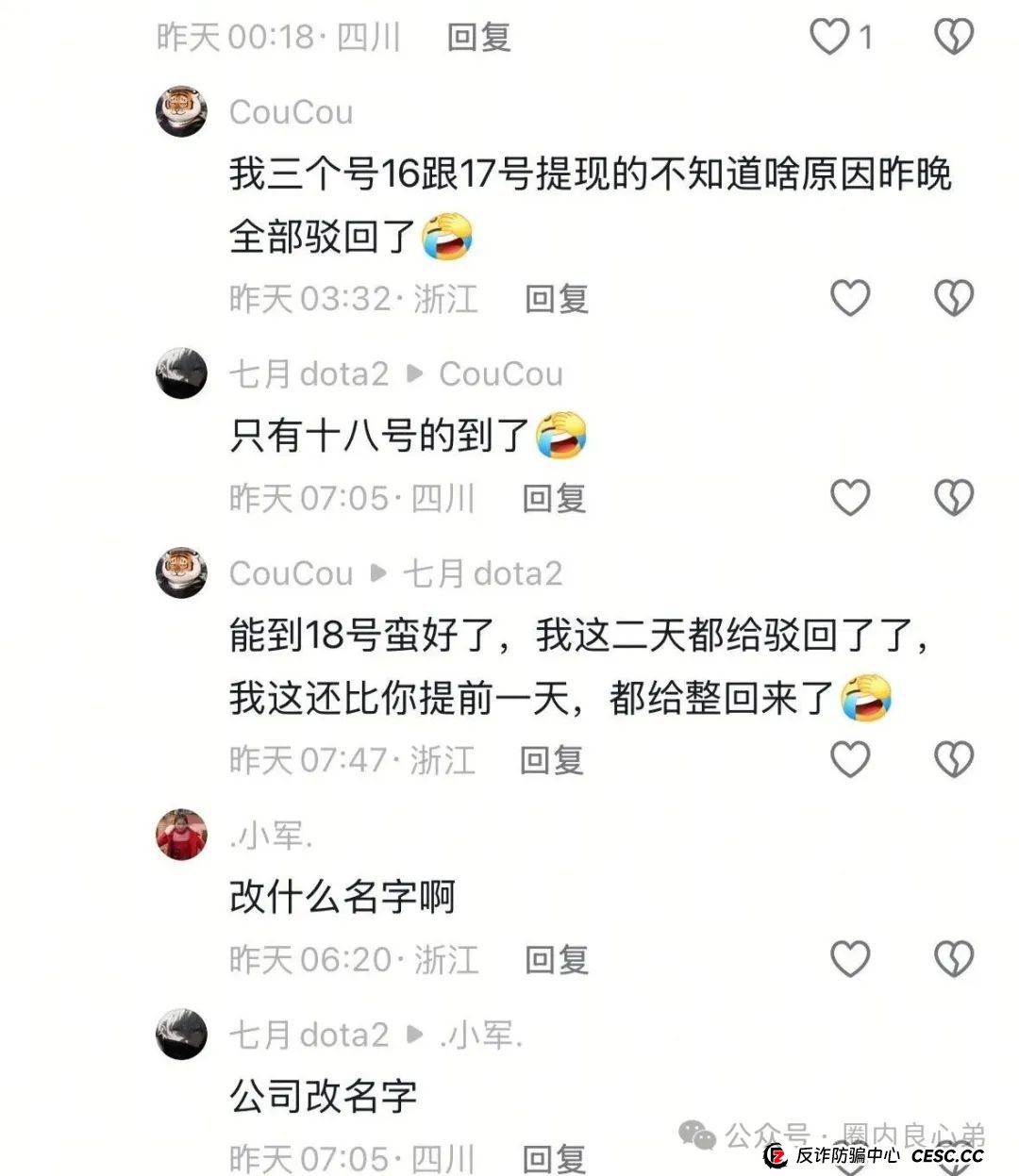The height and width of the screenshot is (1176, 1019).
Task: Dislike CouCou's 03:32 comment
Action: 953,298
